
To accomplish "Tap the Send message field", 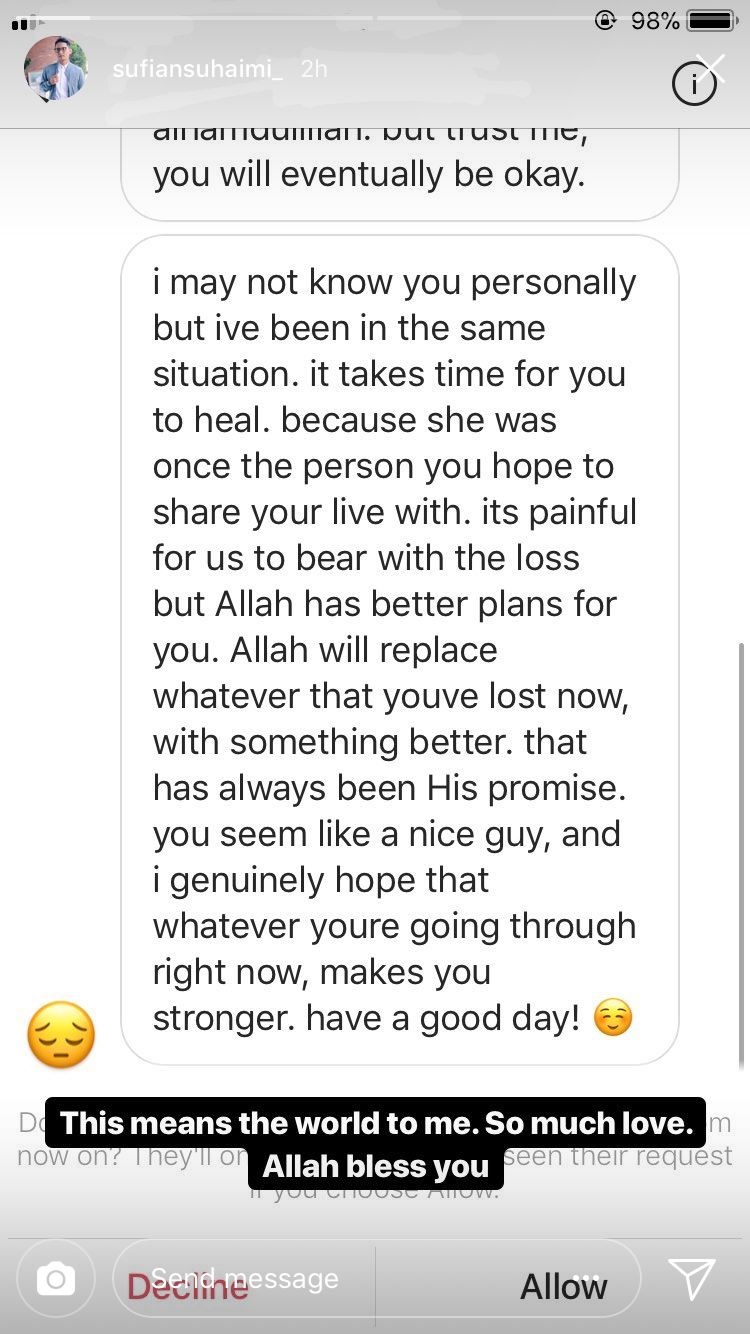I will click(245, 1278).
